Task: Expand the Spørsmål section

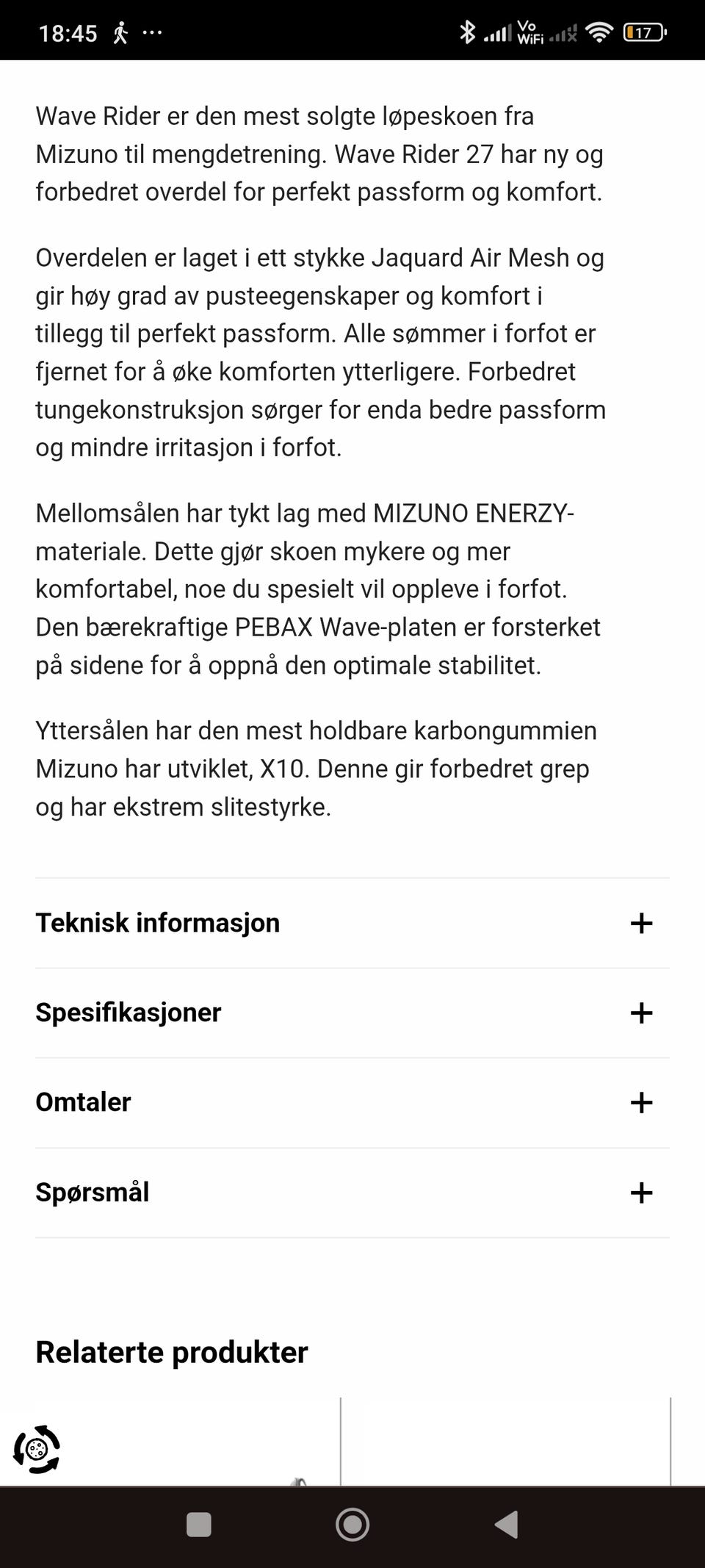Action: coord(642,1192)
